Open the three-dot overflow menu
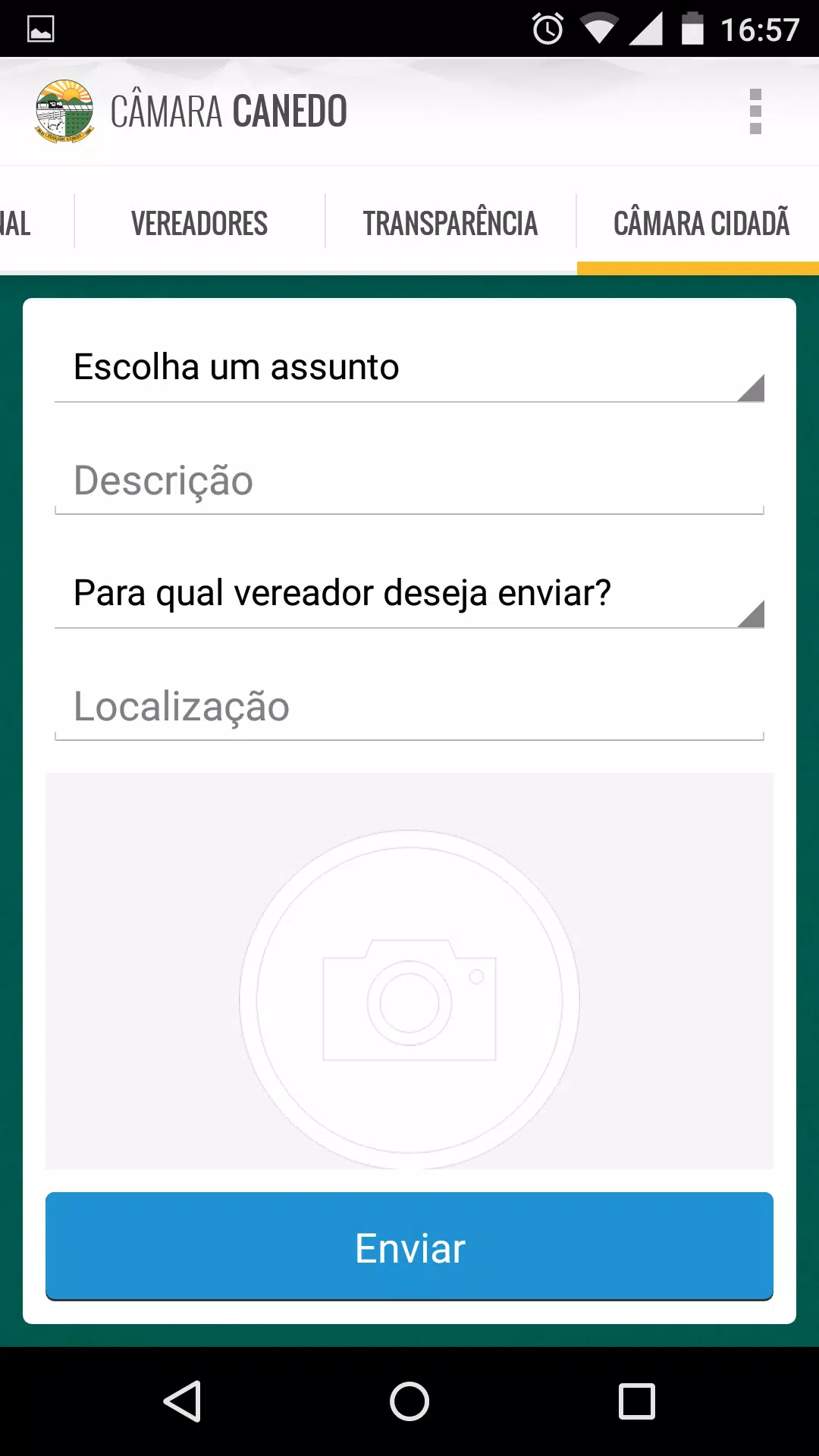The image size is (819, 1456). point(755,111)
